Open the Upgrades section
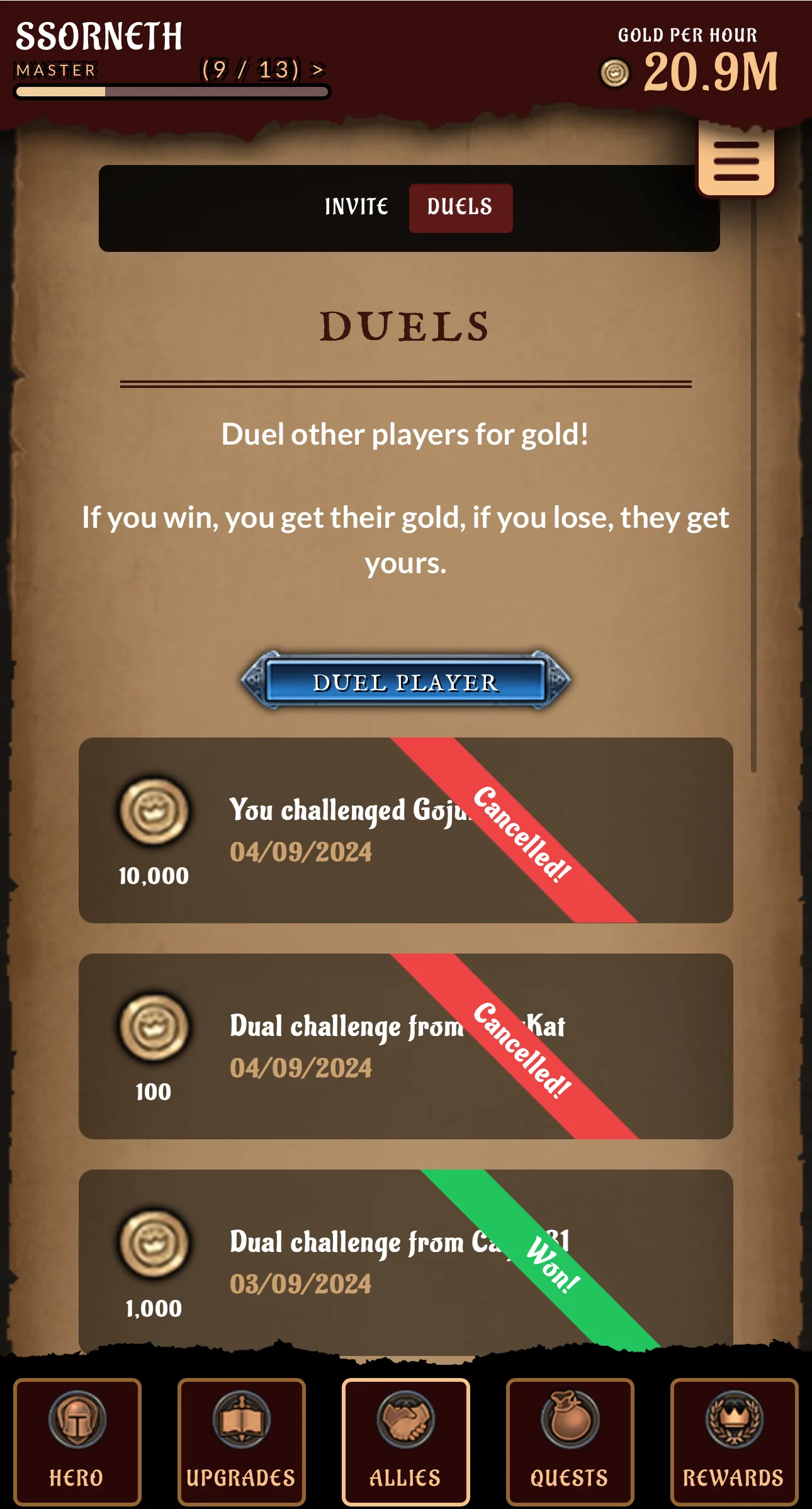 pyautogui.click(x=241, y=1441)
